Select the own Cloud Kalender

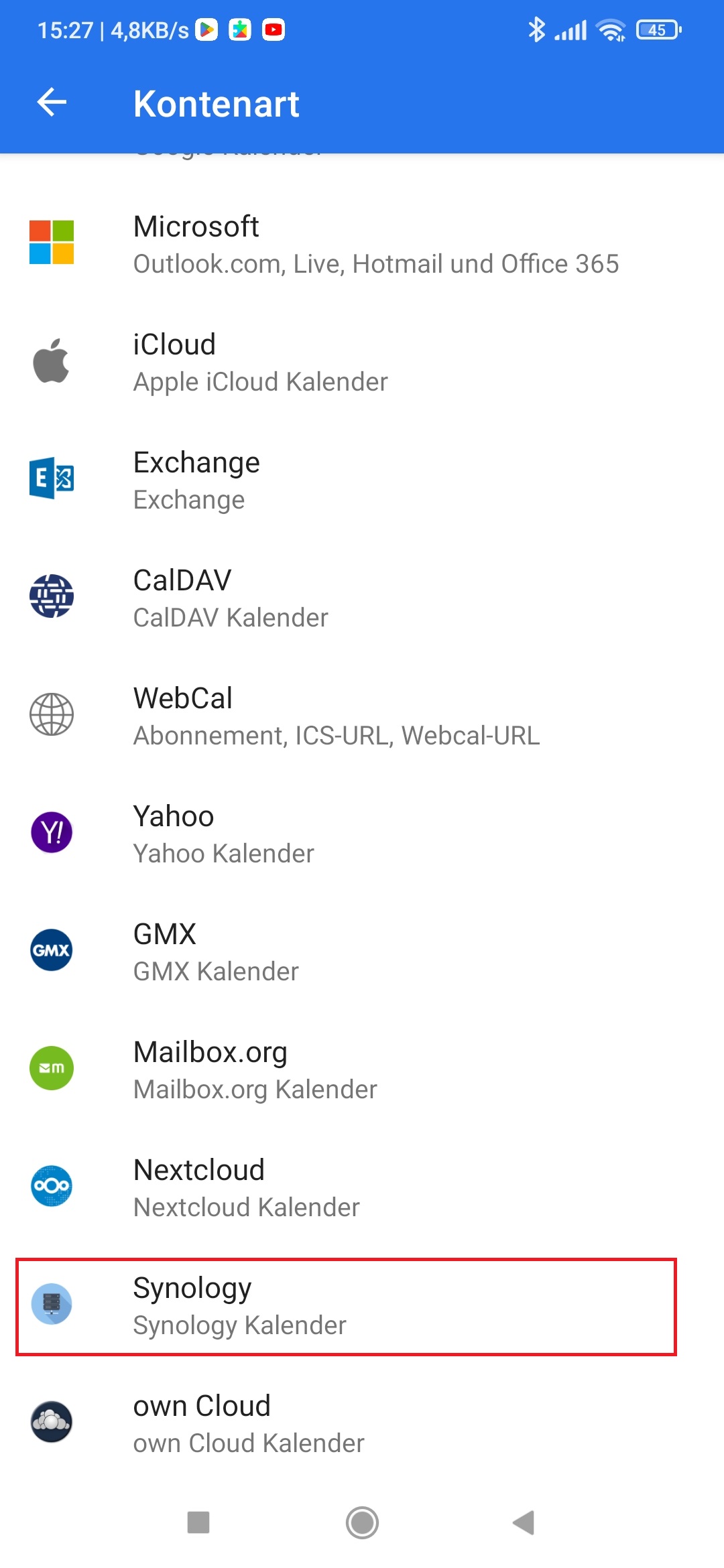(362, 1423)
